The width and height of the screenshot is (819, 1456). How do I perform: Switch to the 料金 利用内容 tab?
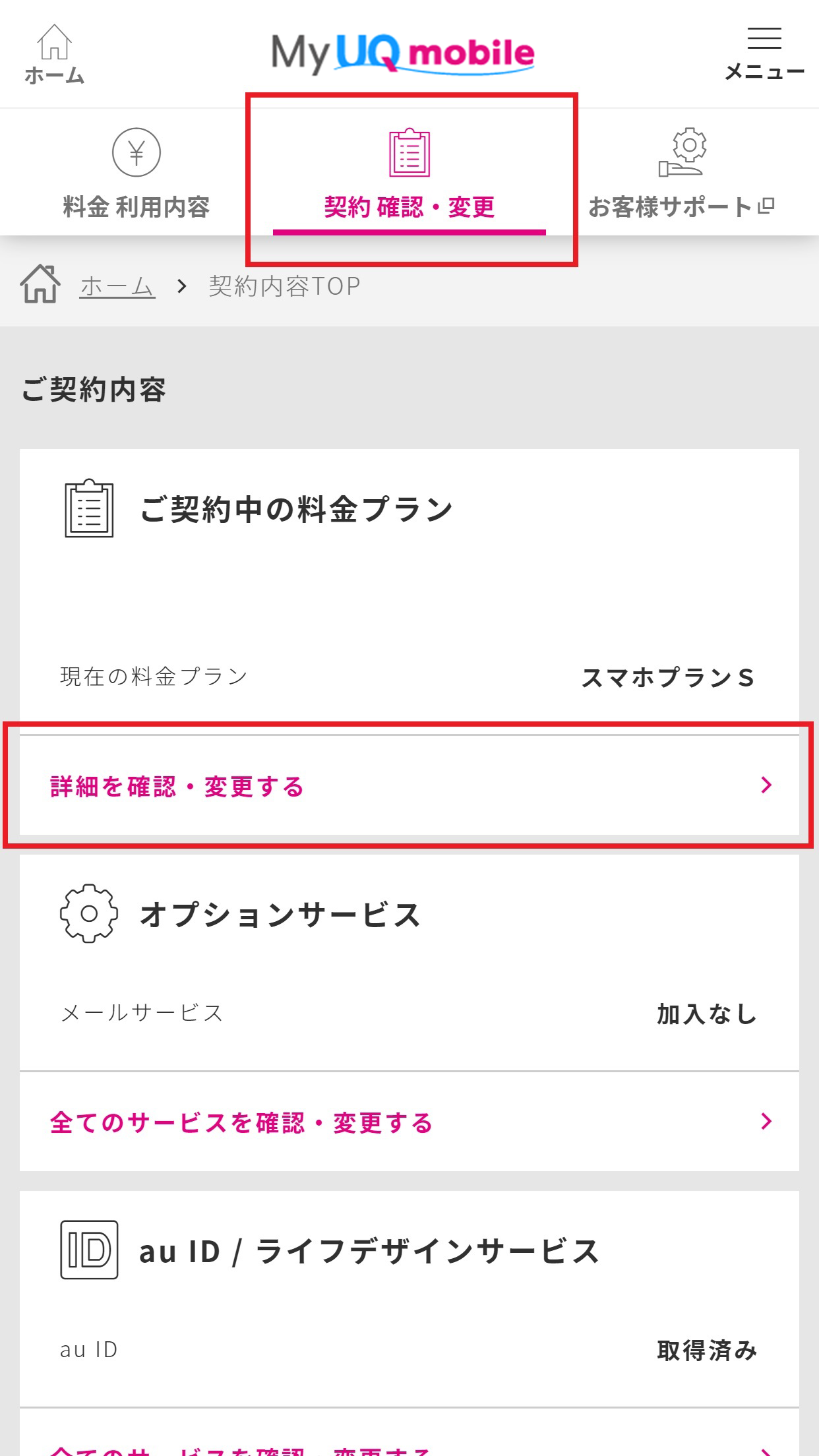pyautogui.click(x=136, y=173)
